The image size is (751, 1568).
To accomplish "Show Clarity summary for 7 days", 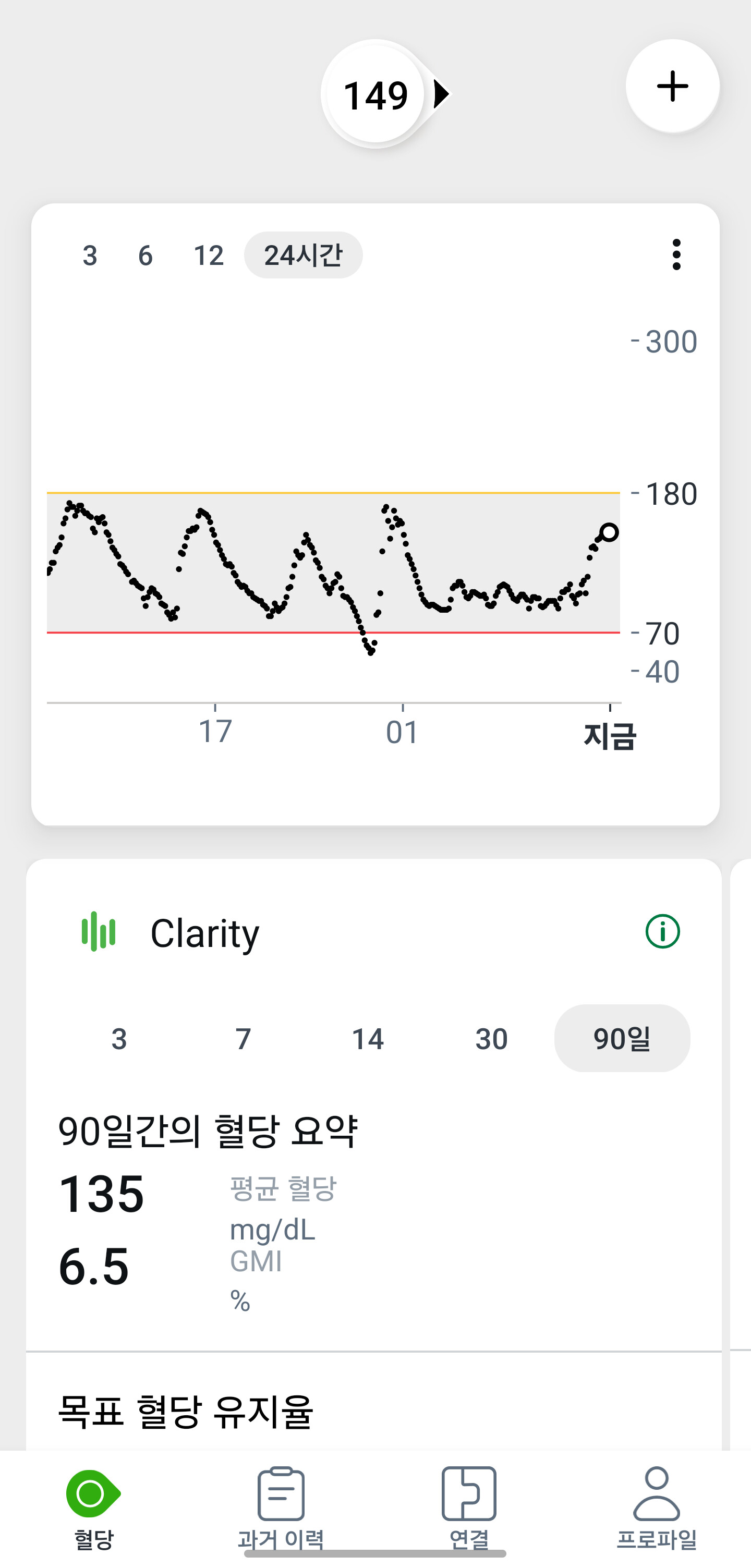I will pos(244,1038).
